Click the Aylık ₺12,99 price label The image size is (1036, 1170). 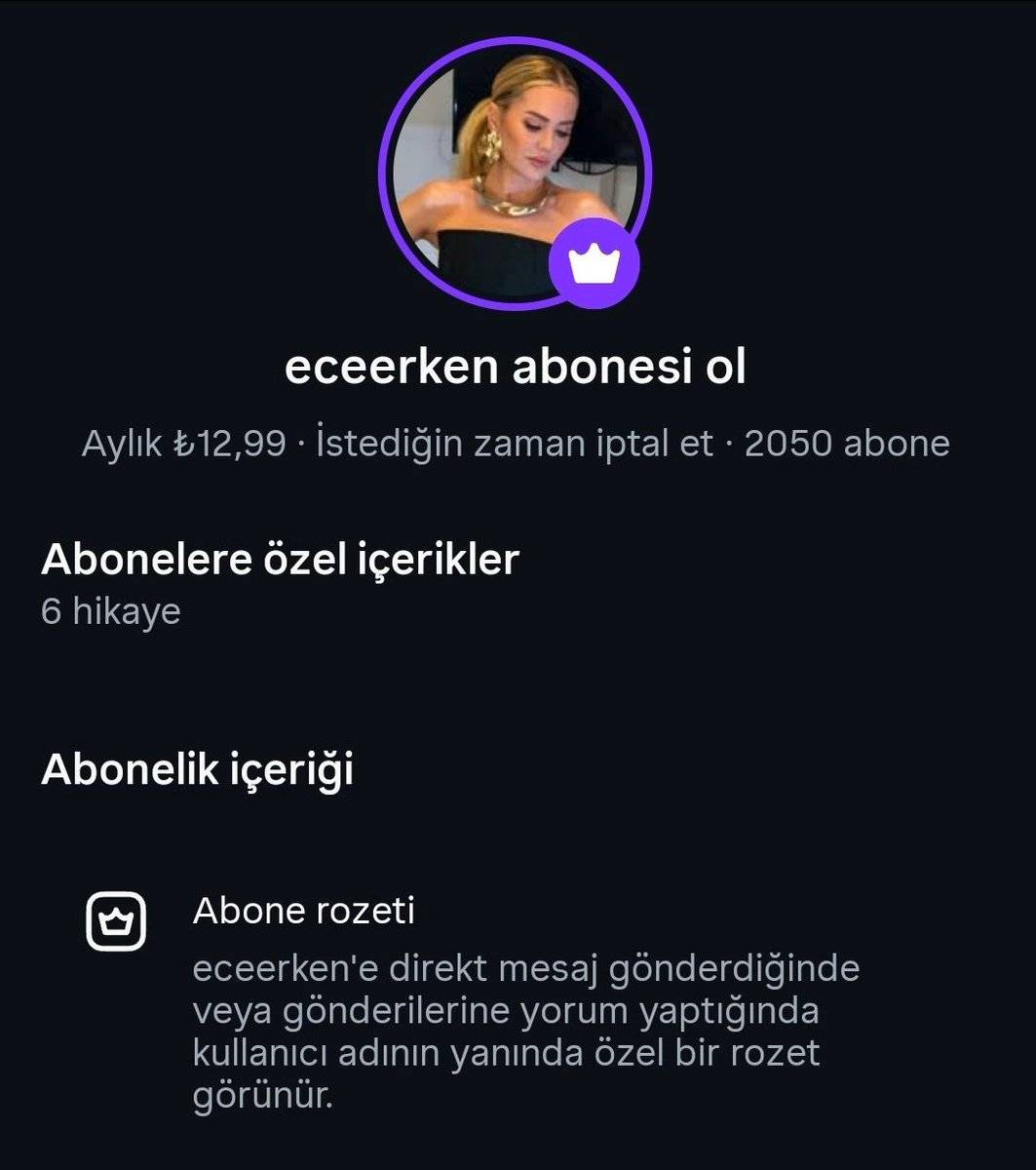[x=181, y=446]
